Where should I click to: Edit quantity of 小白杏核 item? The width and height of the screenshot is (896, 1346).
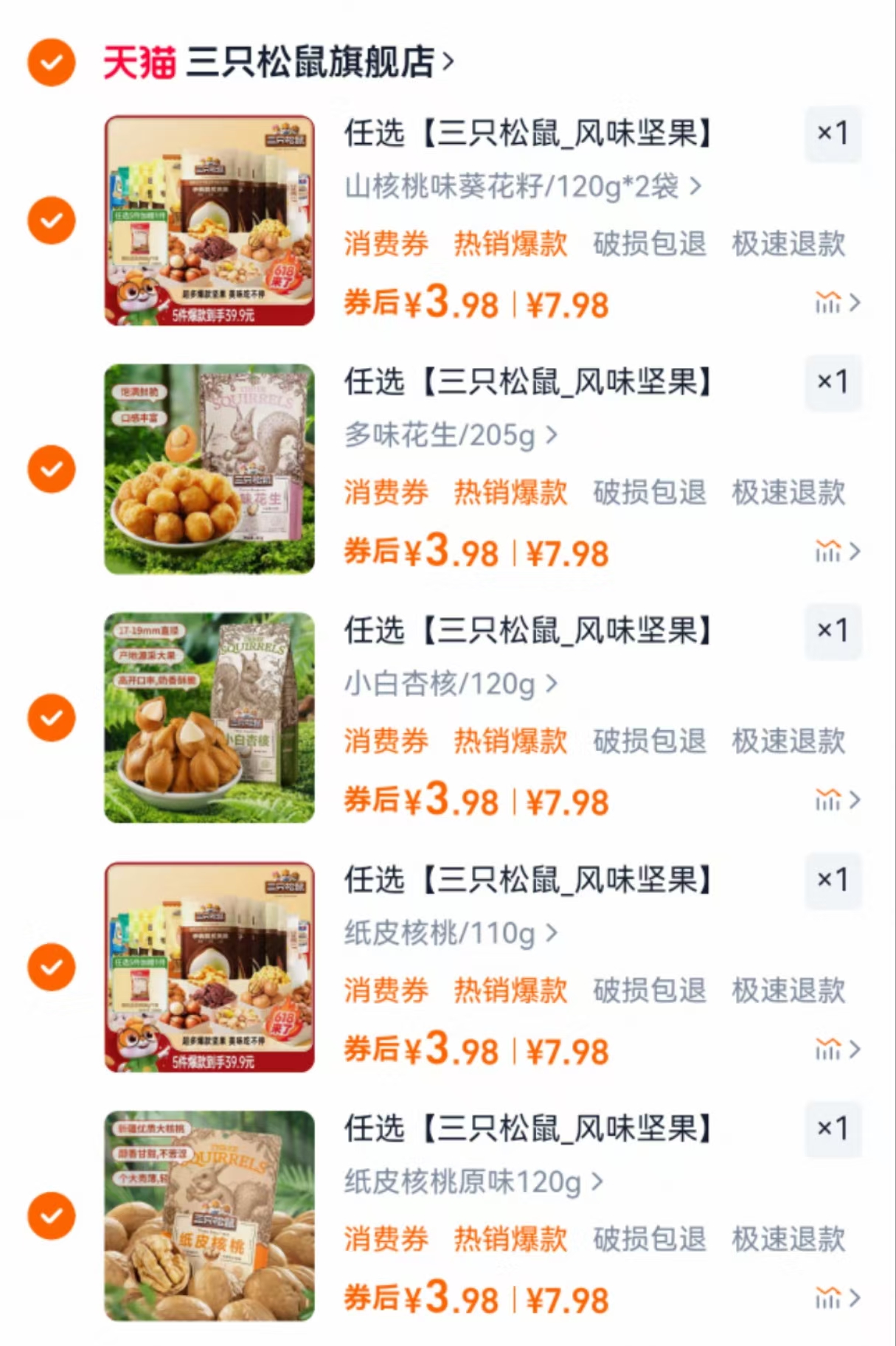click(833, 631)
